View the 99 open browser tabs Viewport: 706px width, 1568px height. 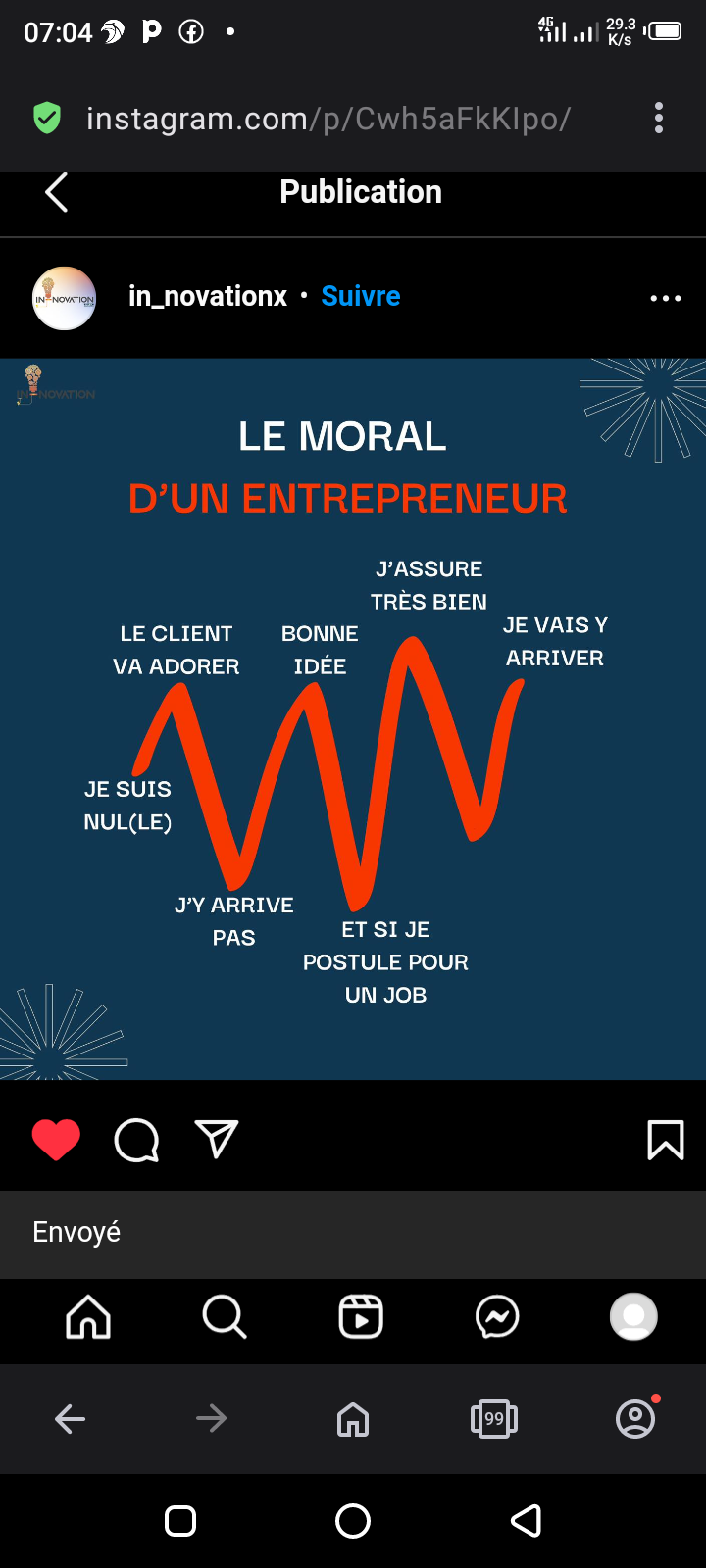(494, 1418)
